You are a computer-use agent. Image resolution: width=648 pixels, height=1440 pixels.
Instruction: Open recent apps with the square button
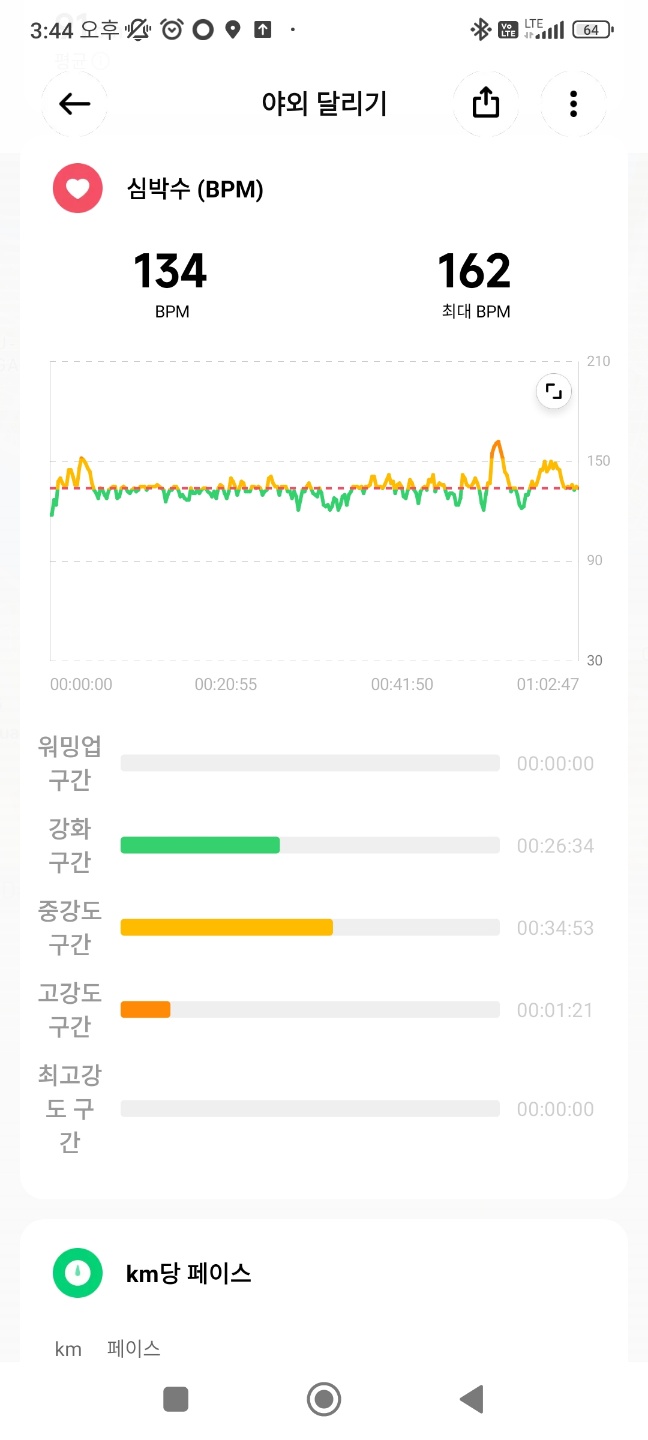[176, 1399]
